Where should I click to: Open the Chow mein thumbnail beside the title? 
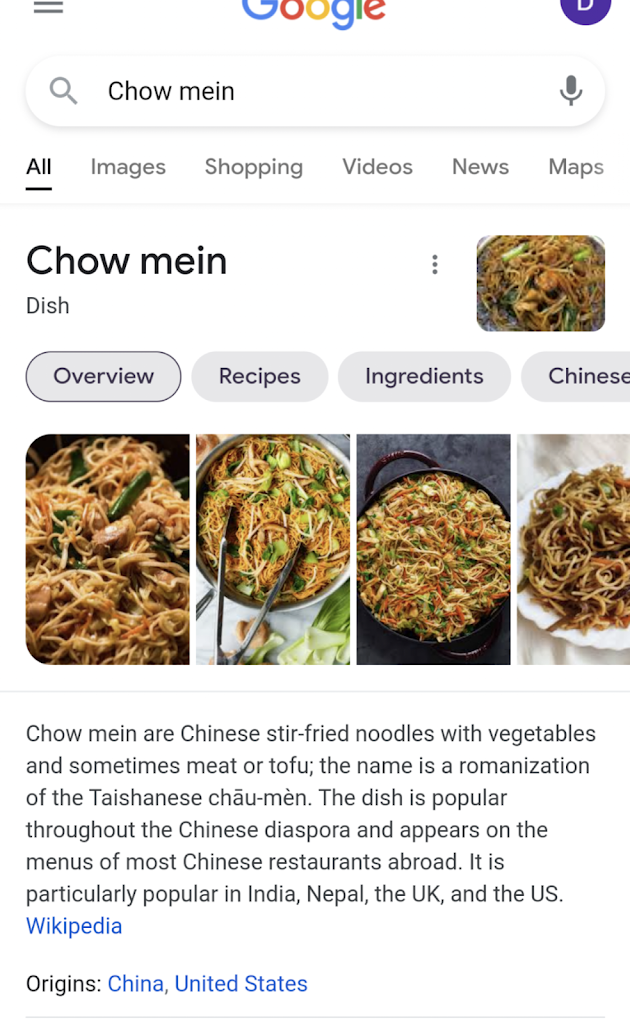tap(540, 283)
